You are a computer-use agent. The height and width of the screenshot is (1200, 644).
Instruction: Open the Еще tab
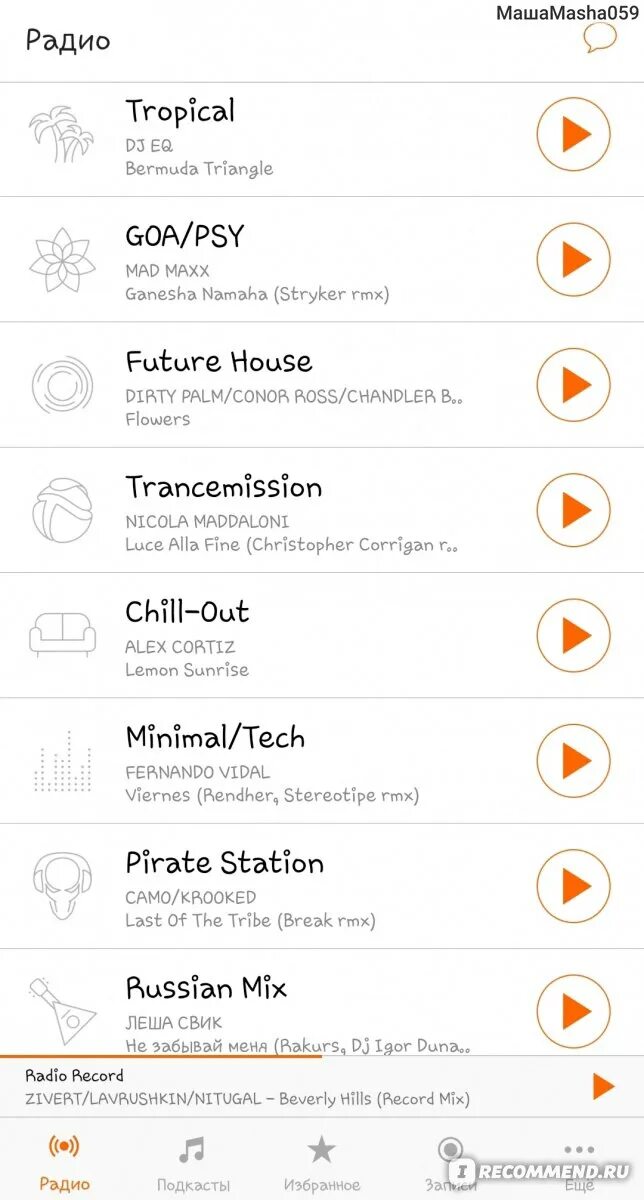tap(579, 1163)
